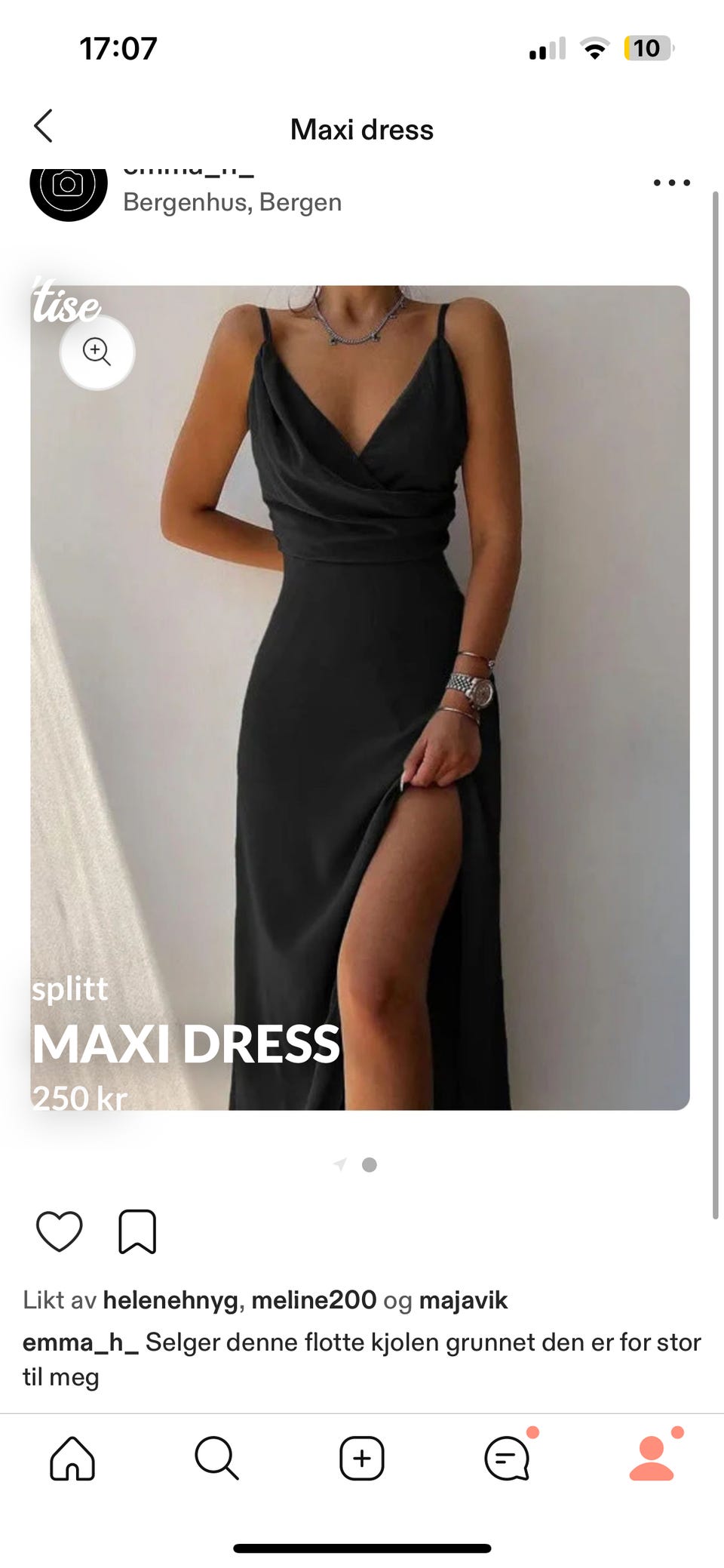Open helenehnyg's profile from likes

point(170,1300)
